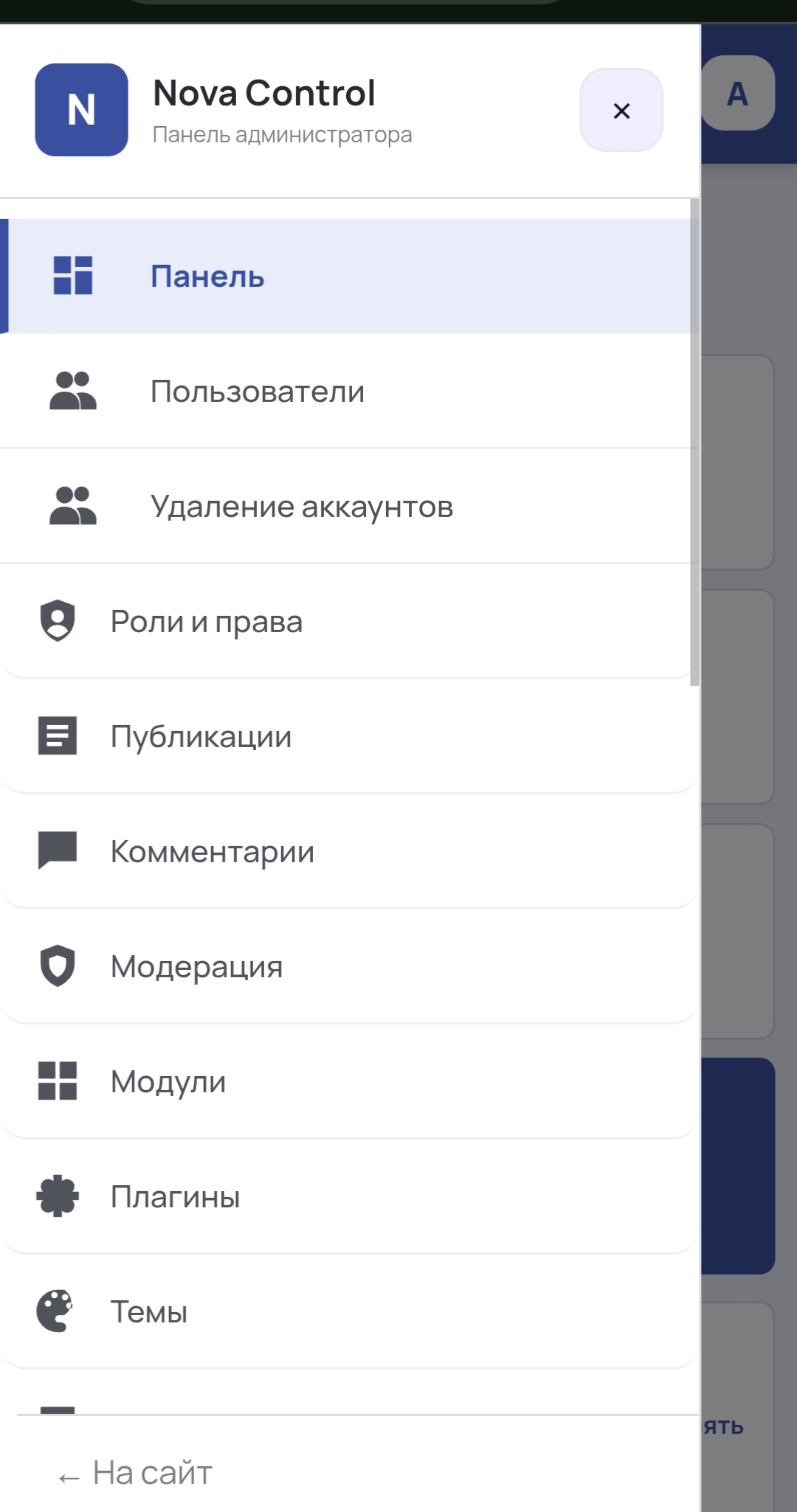Image resolution: width=797 pixels, height=1512 pixels.
Task: Go to Темы settings
Action: [x=349, y=1312]
